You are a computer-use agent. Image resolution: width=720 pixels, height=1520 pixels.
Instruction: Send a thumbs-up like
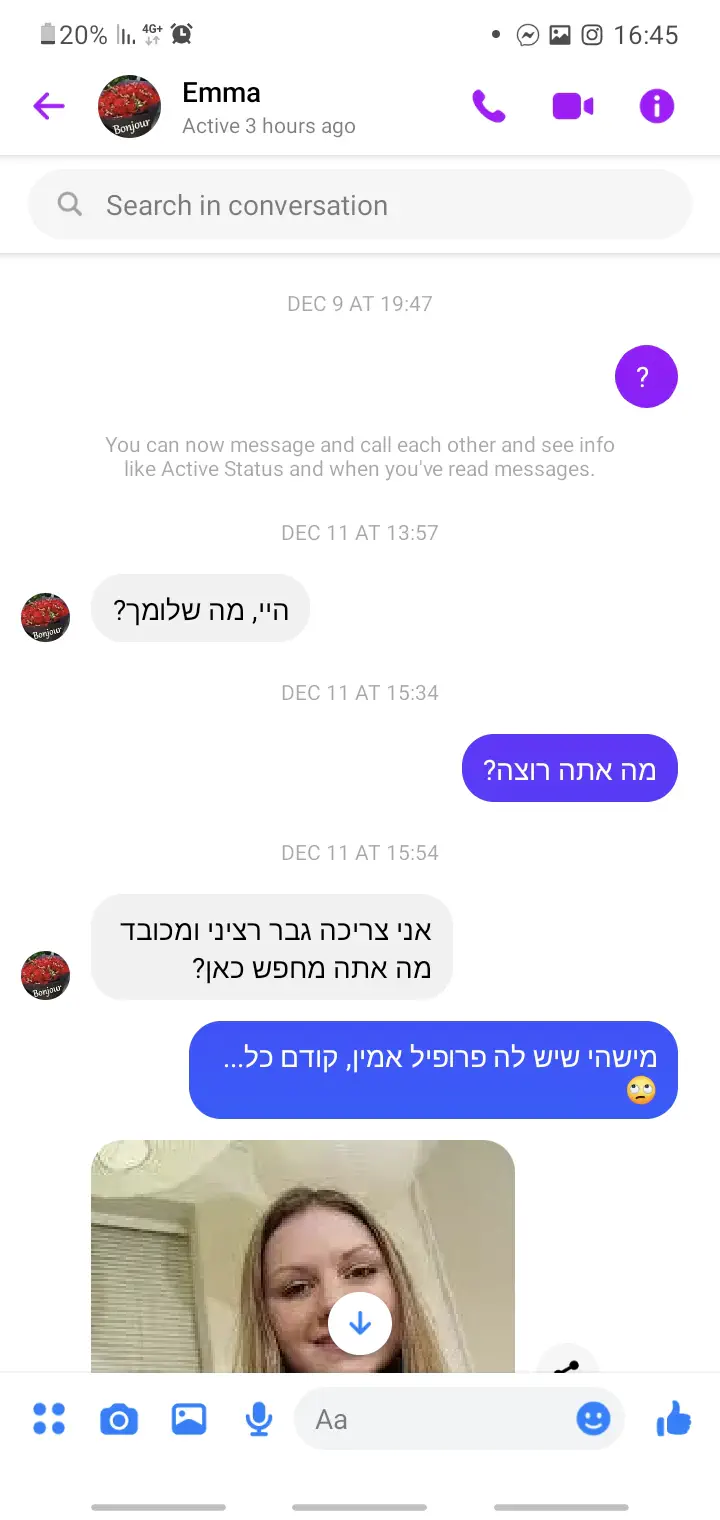[x=673, y=1418]
